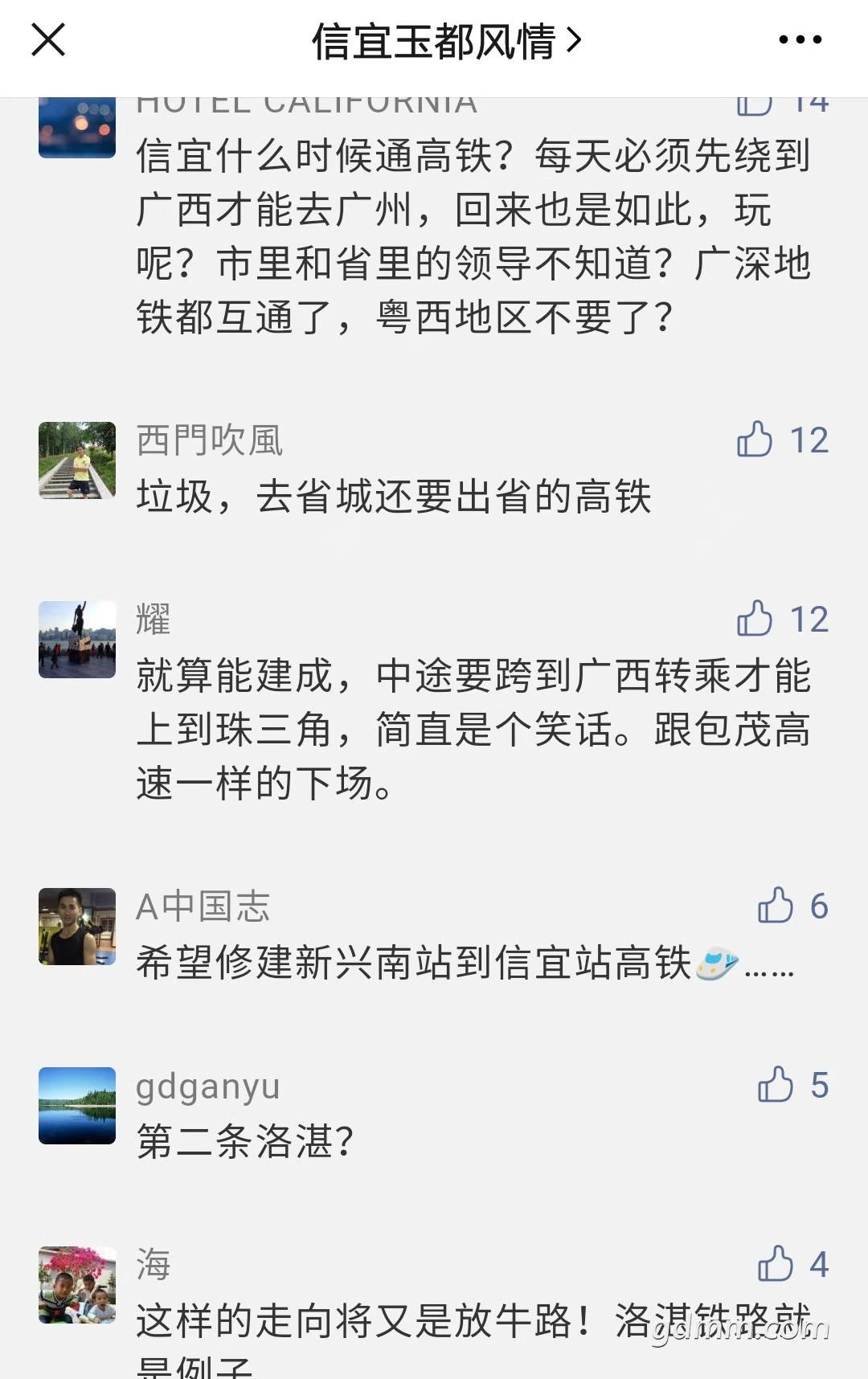Like gdganyu's comment
Image resolution: width=868 pixels, height=1379 pixels.
coord(776,1085)
